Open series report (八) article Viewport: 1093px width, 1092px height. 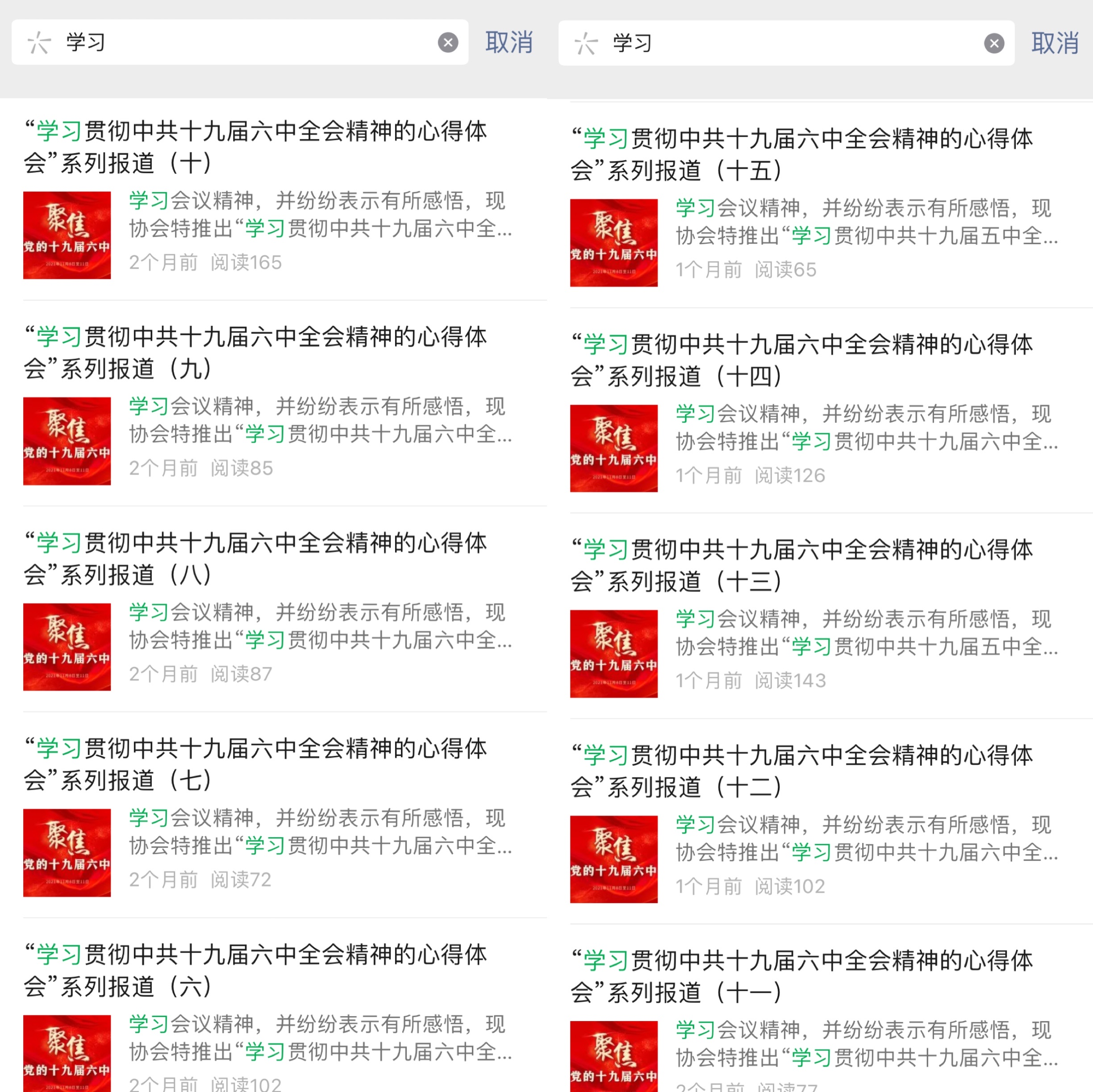tap(254, 559)
